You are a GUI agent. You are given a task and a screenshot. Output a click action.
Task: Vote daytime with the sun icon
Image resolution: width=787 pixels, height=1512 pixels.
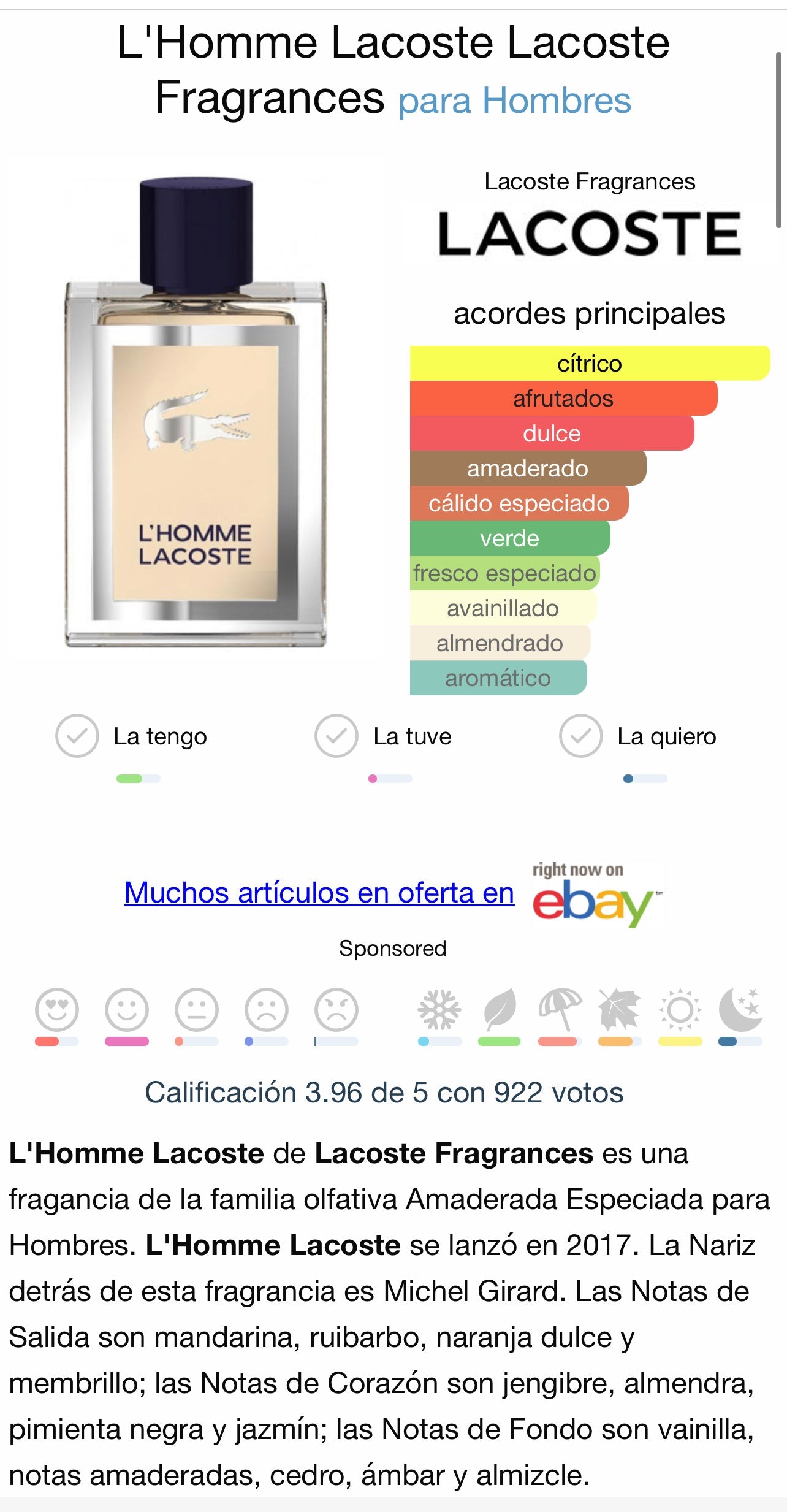coord(680,1009)
